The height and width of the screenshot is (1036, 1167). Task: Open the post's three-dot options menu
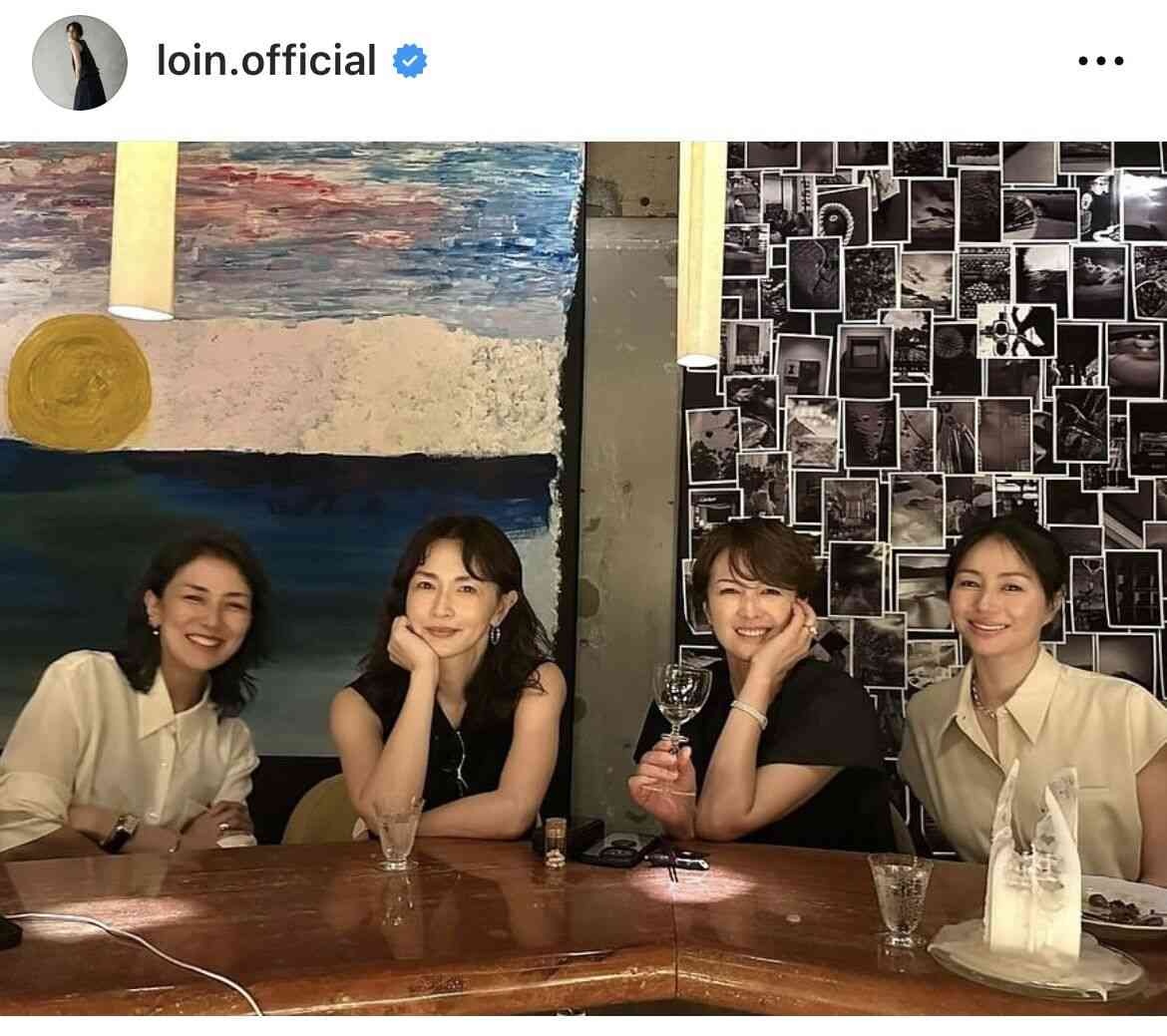1101,62
